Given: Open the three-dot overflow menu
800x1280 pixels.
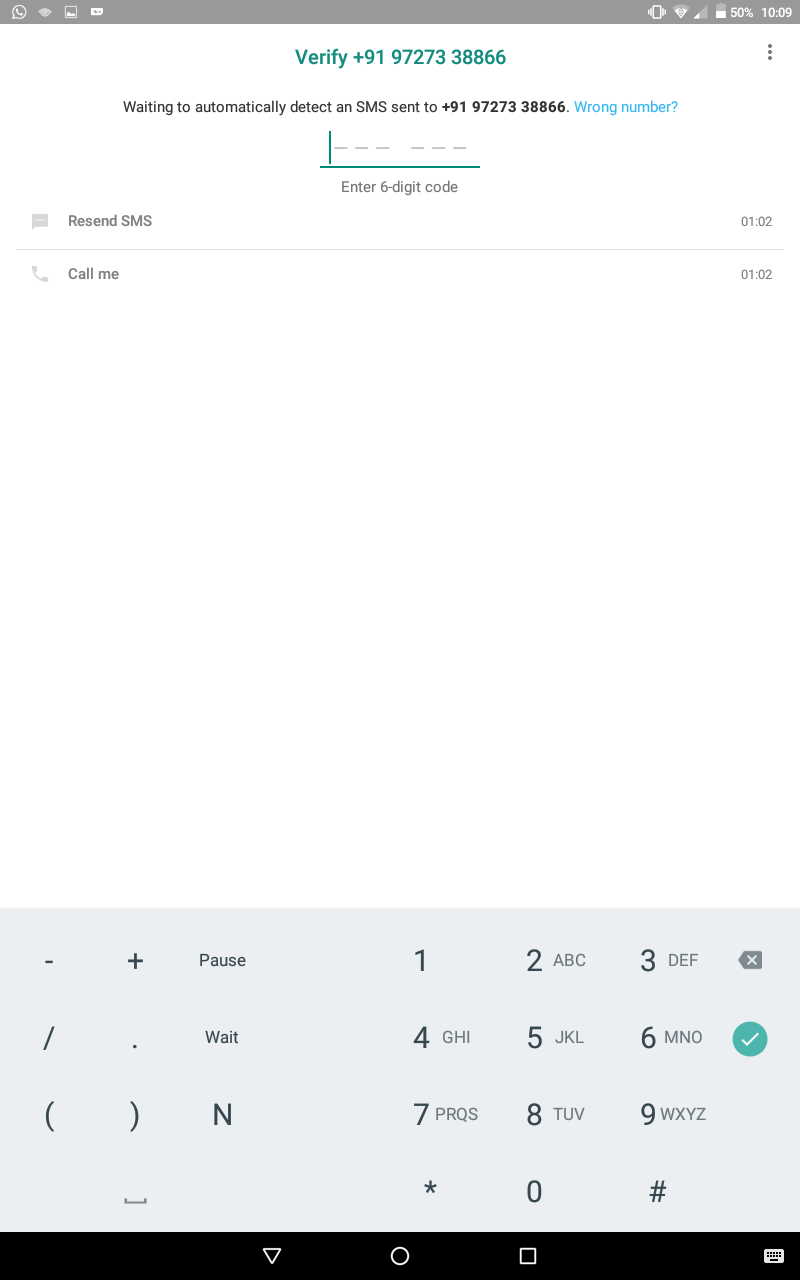Looking at the screenshot, I should [x=769, y=52].
